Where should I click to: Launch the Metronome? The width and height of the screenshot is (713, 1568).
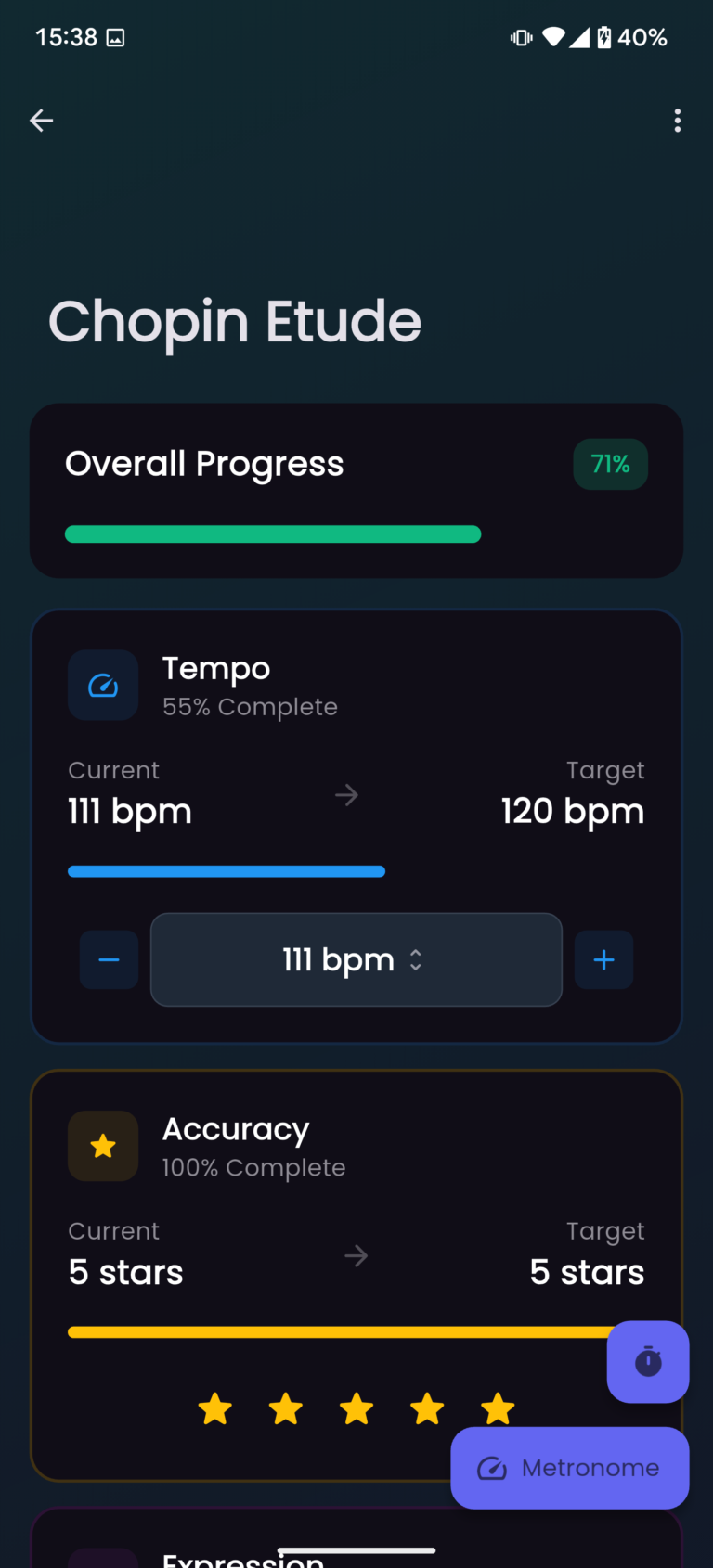tap(569, 1468)
